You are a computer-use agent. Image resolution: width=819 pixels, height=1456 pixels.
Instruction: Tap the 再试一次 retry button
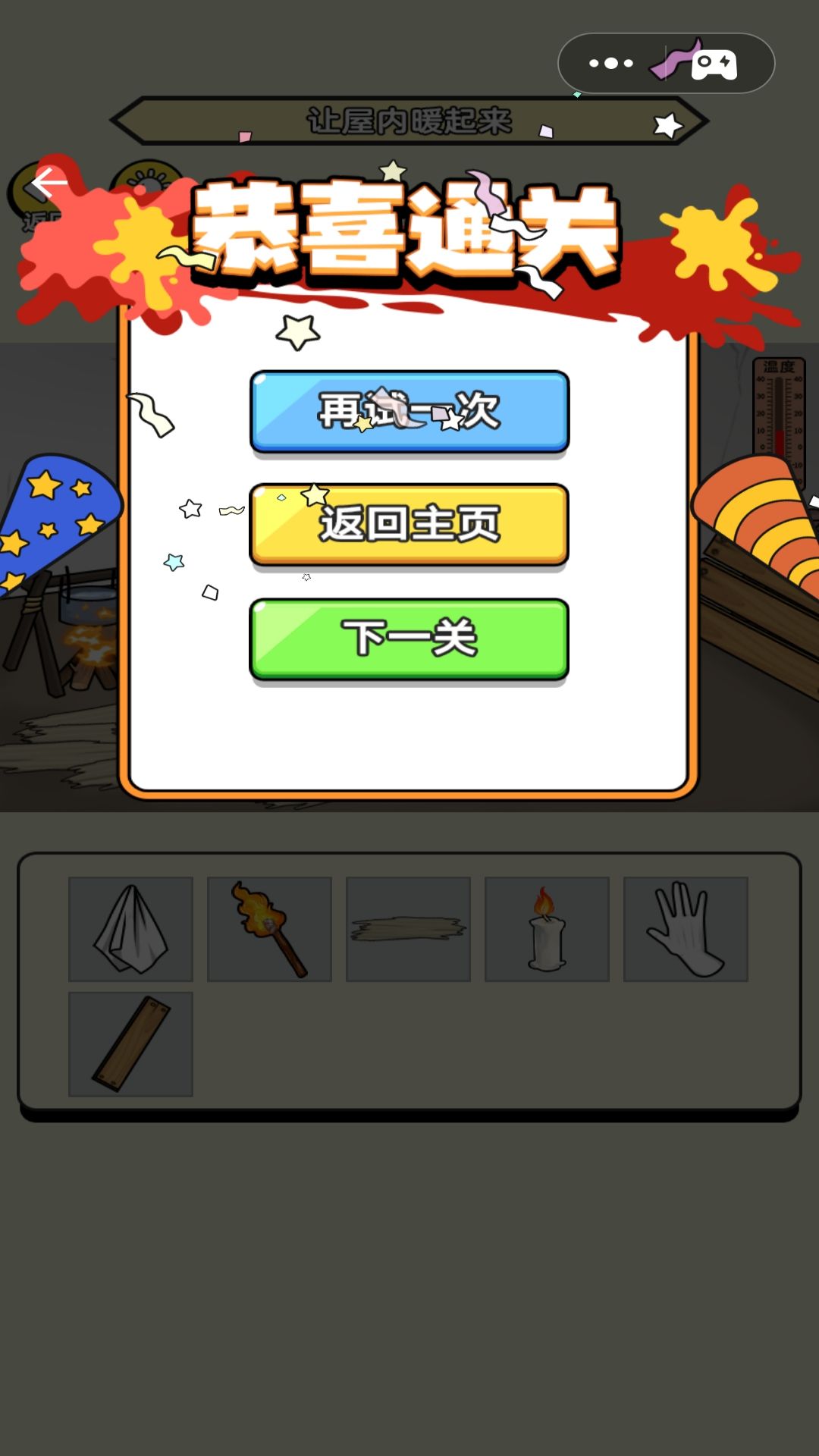[409, 412]
